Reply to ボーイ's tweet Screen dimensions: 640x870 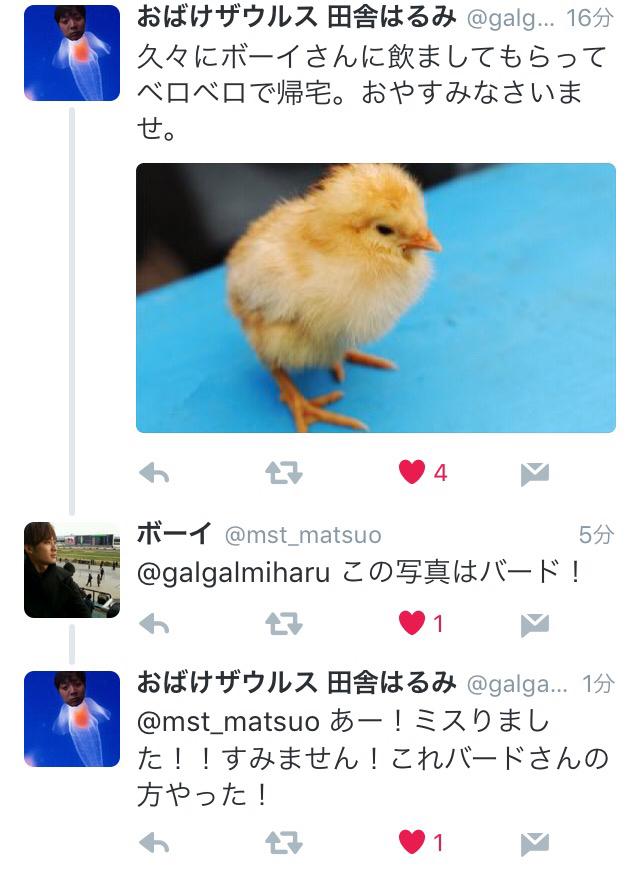tap(154, 625)
